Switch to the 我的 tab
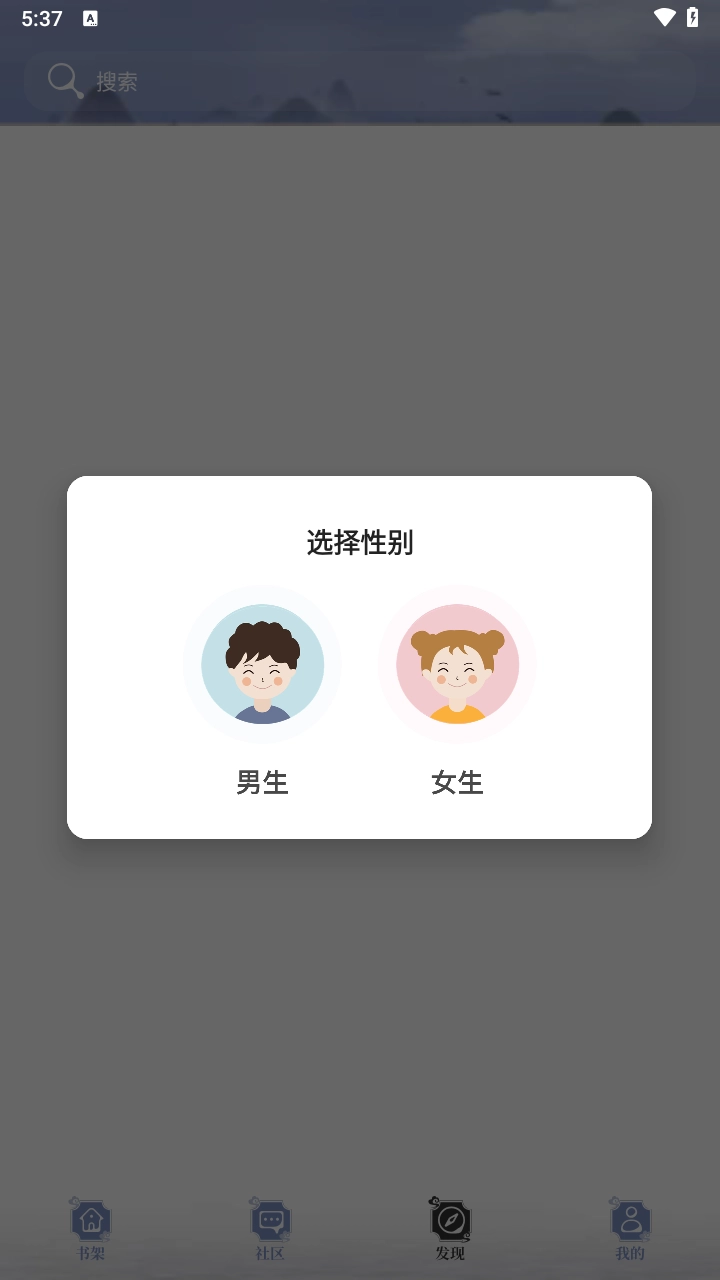Screen dimensions: 720x1280 pyautogui.click(x=630, y=1230)
